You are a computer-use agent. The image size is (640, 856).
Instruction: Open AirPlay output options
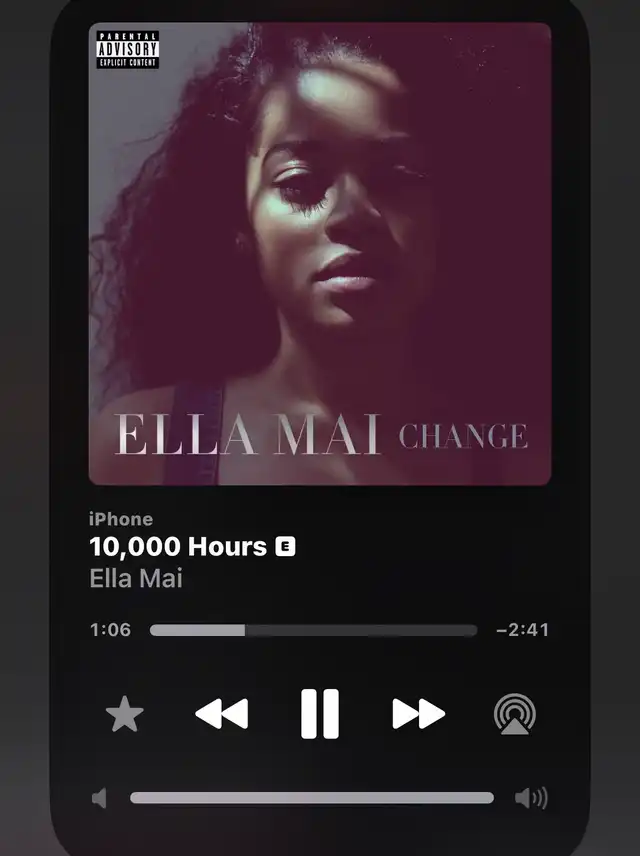pos(515,715)
